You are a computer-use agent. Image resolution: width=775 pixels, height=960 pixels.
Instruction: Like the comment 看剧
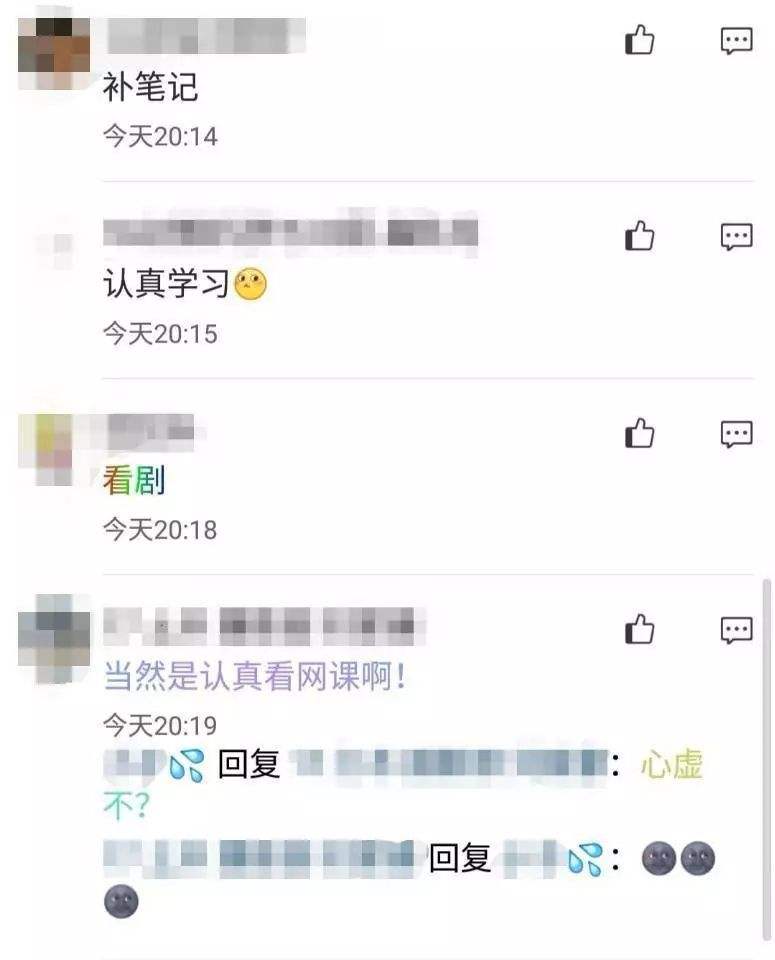tap(640, 433)
